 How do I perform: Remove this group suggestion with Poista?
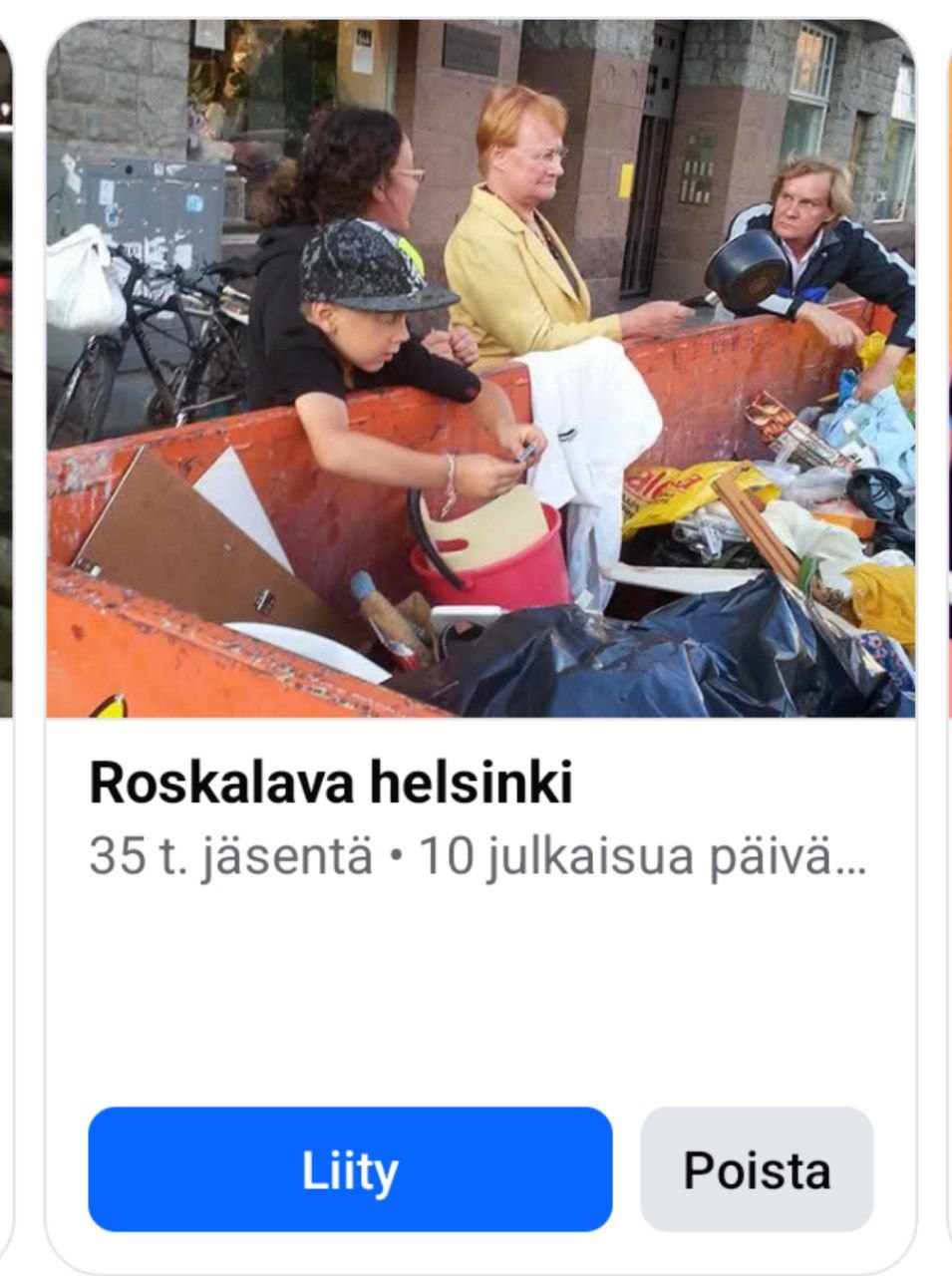[757, 1169]
